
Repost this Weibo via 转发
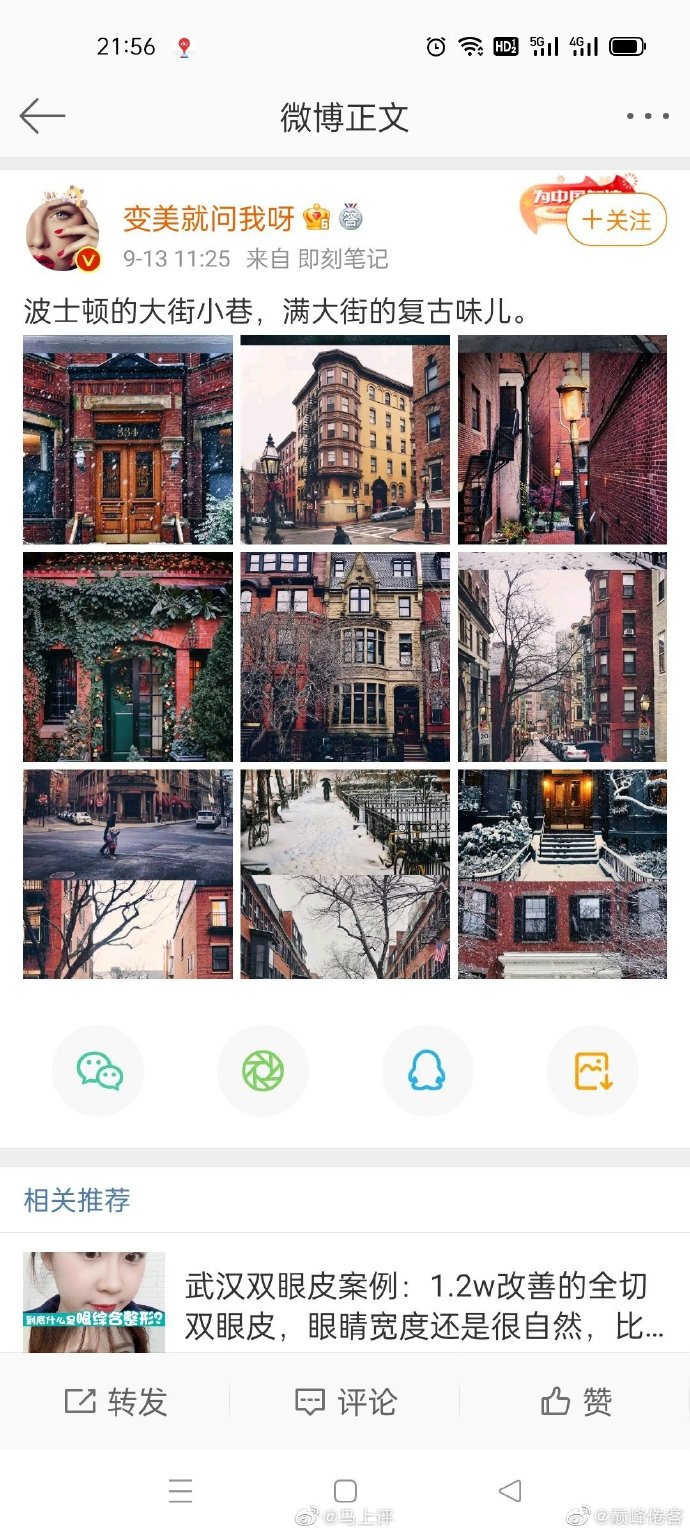[x=115, y=1402]
